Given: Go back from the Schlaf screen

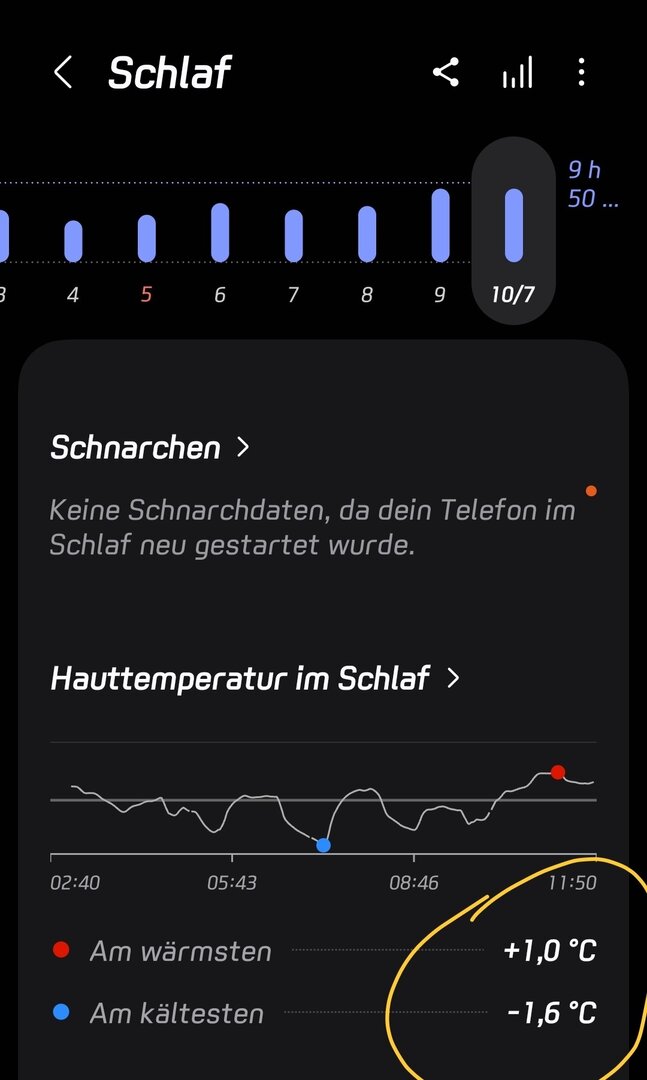Looking at the screenshot, I should pos(63,73).
